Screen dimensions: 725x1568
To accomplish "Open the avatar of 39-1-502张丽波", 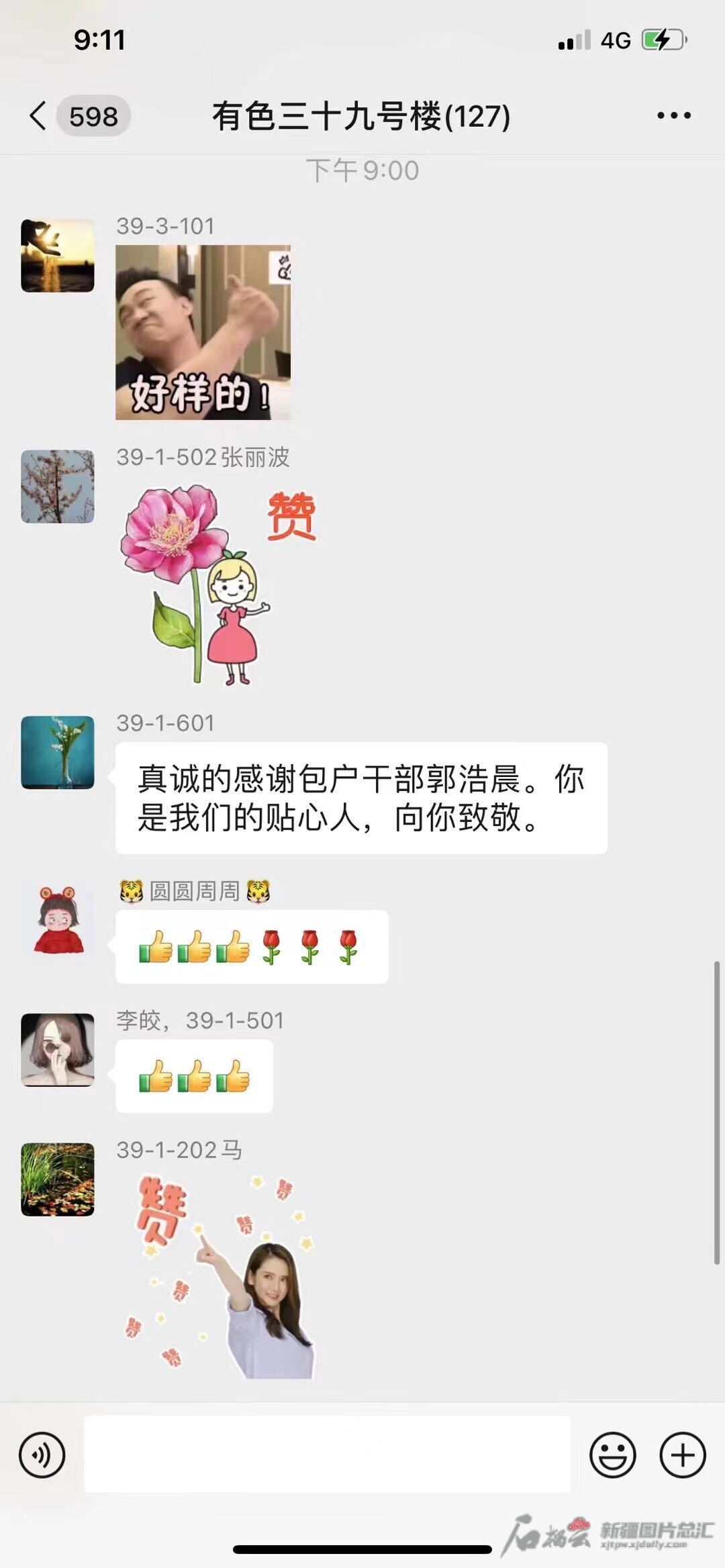I will pos(58,486).
